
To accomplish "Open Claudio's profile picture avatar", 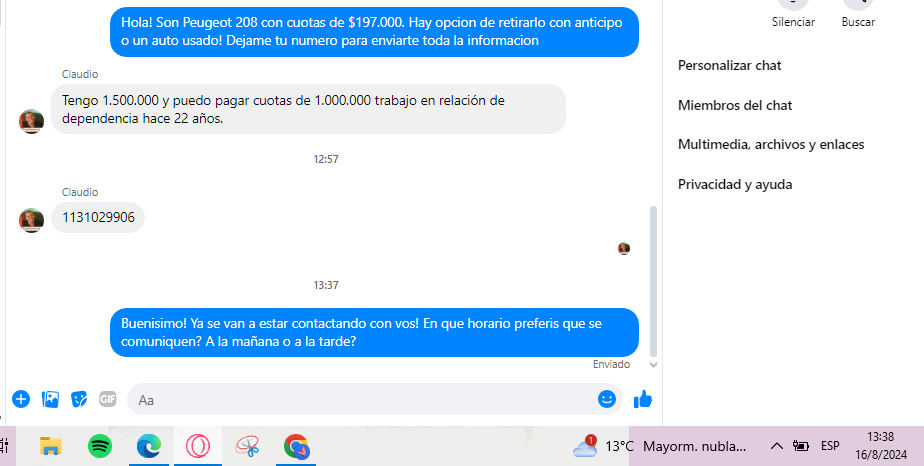I will point(31,220).
